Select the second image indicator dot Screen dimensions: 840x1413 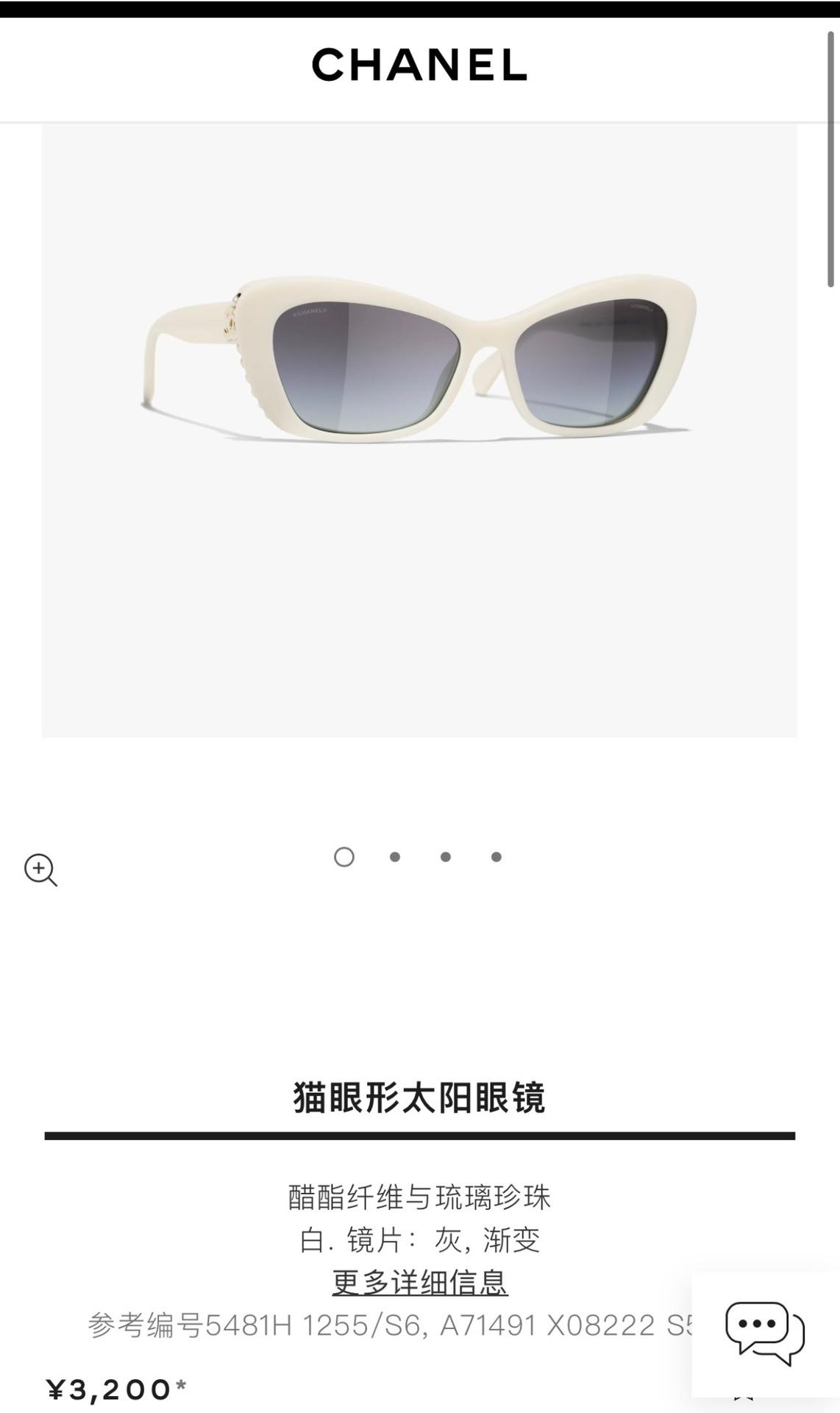pos(395,857)
